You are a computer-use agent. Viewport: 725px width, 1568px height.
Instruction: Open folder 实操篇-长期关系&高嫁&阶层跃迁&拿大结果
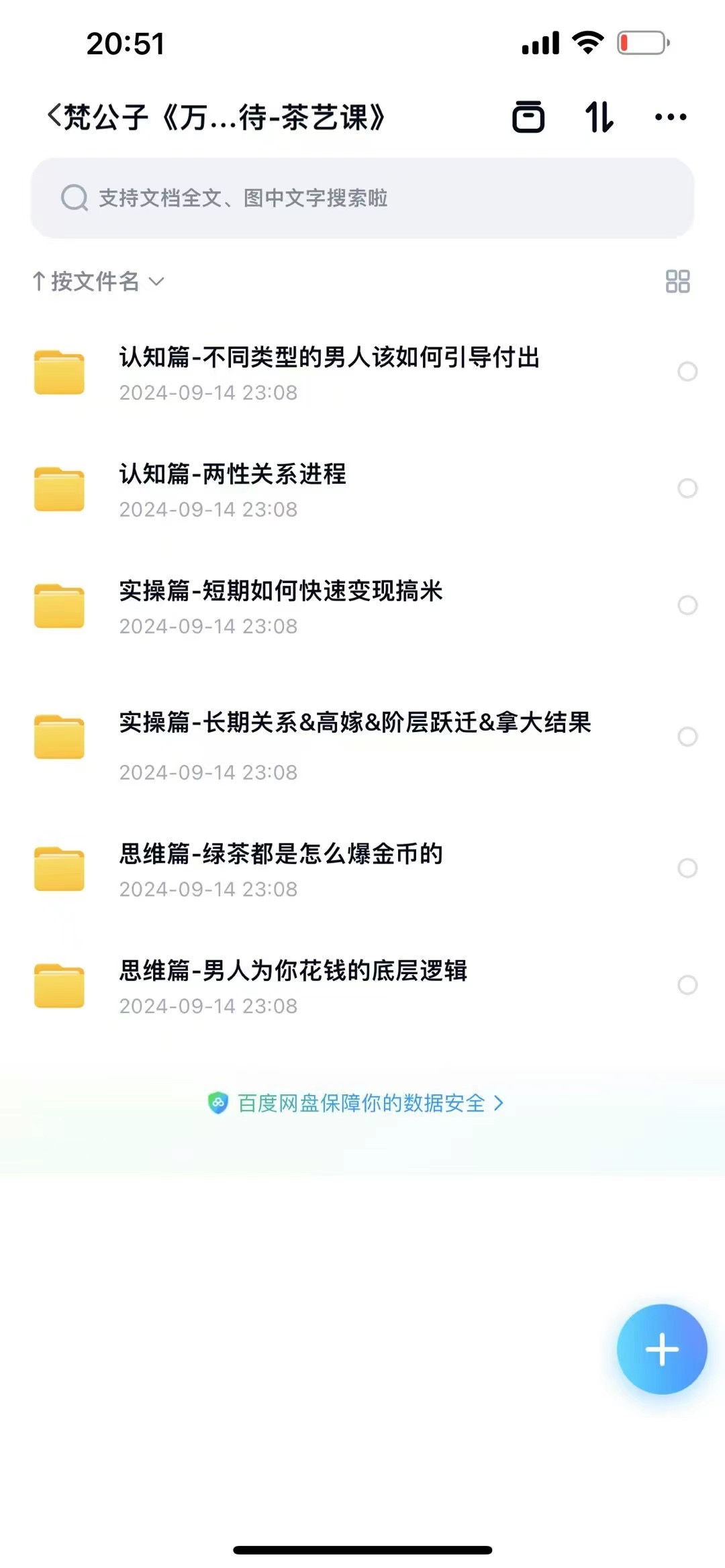354,737
